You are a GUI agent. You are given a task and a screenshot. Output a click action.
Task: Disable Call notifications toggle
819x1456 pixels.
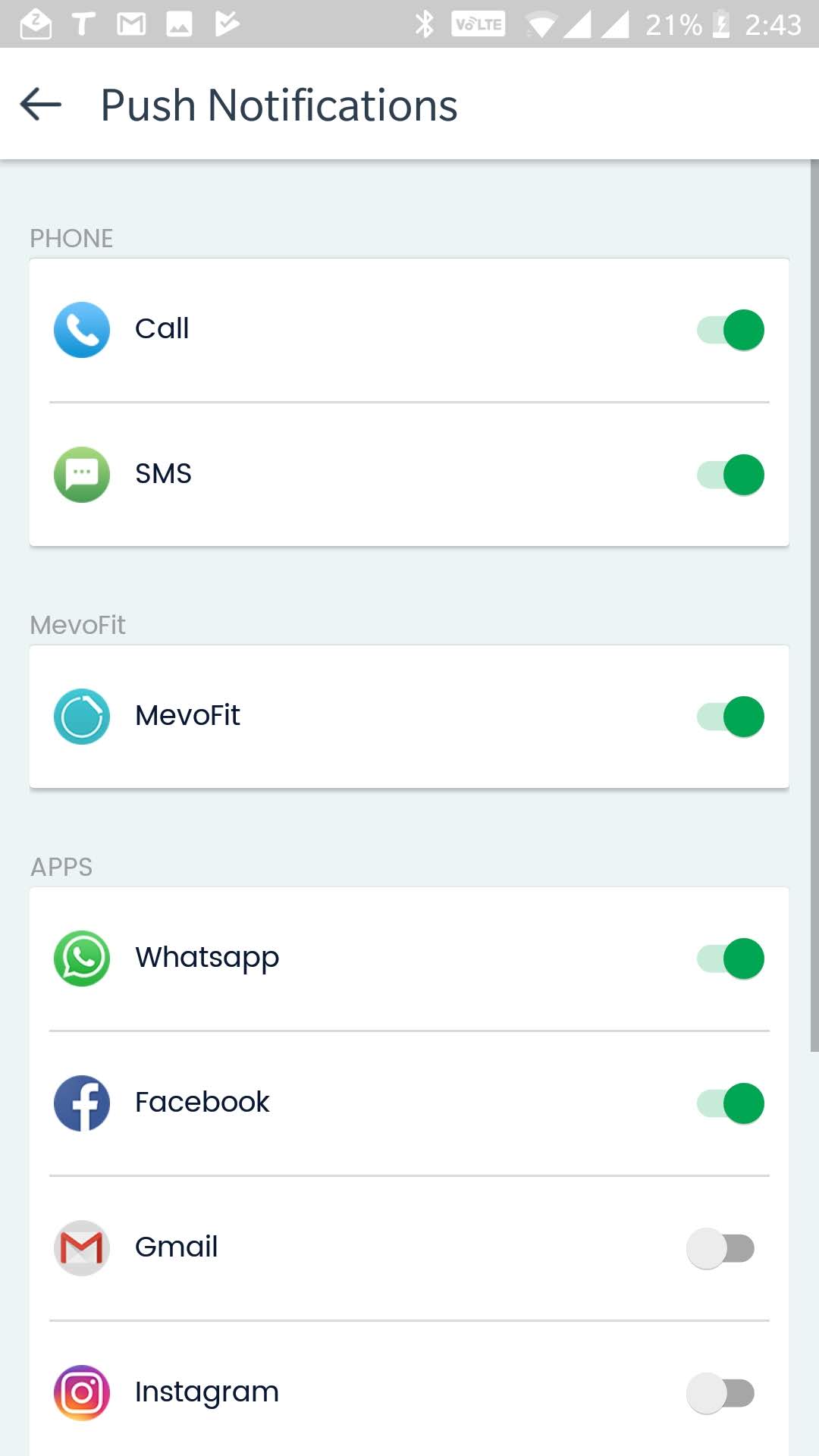click(x=730, y=330)
